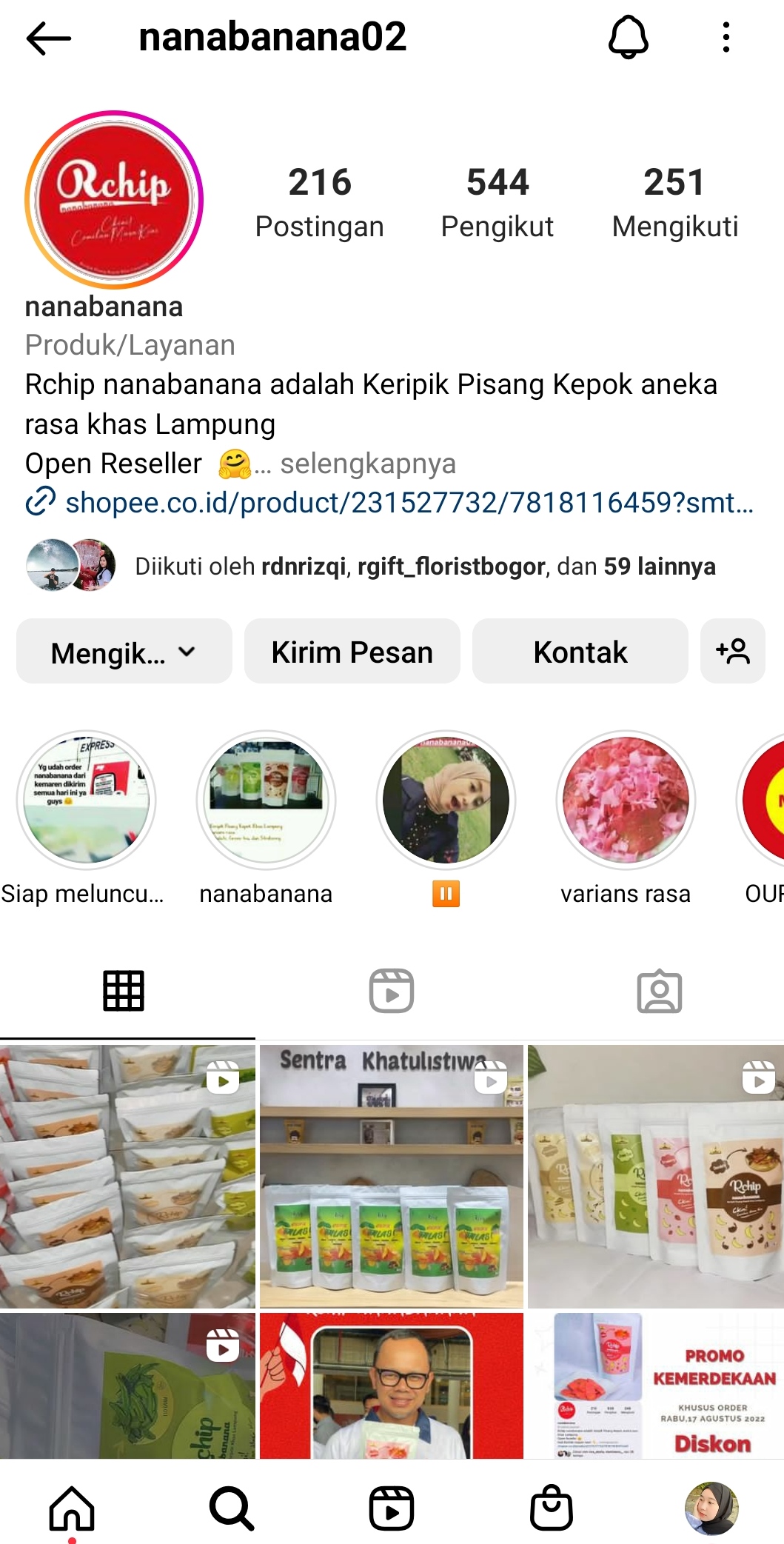Open the shopee.co.id product link

pos(409,503)
